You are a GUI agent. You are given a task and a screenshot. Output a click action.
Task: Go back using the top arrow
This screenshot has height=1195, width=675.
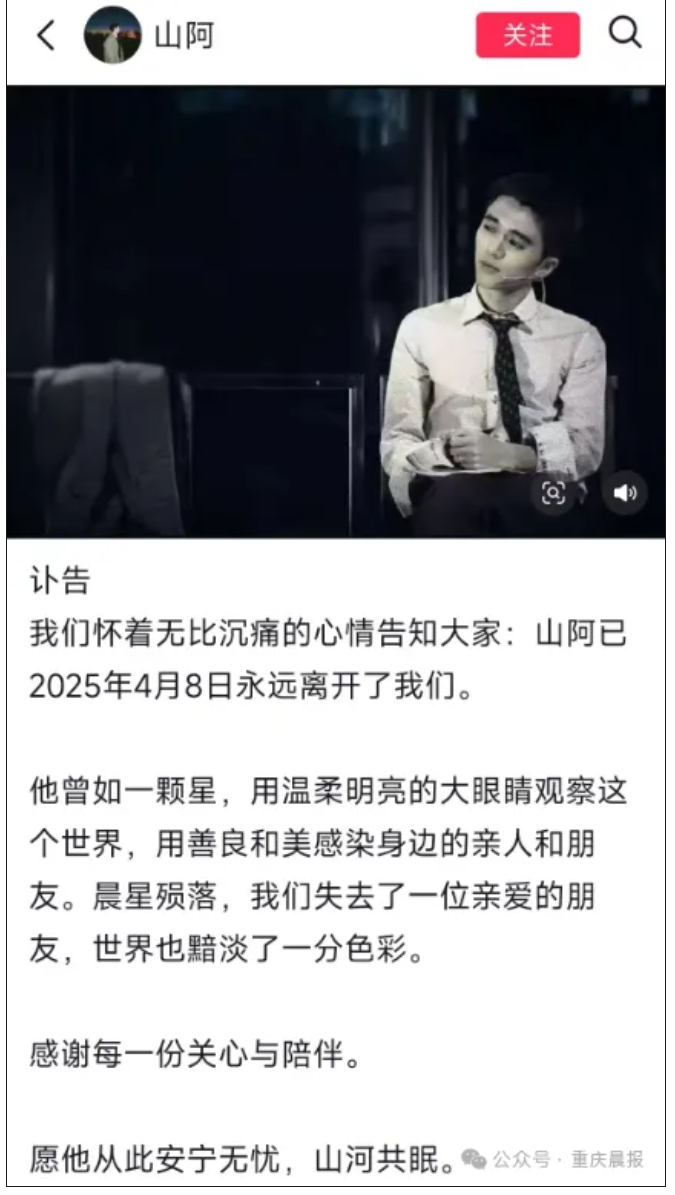pyautogui.click(x=46, y=36)
